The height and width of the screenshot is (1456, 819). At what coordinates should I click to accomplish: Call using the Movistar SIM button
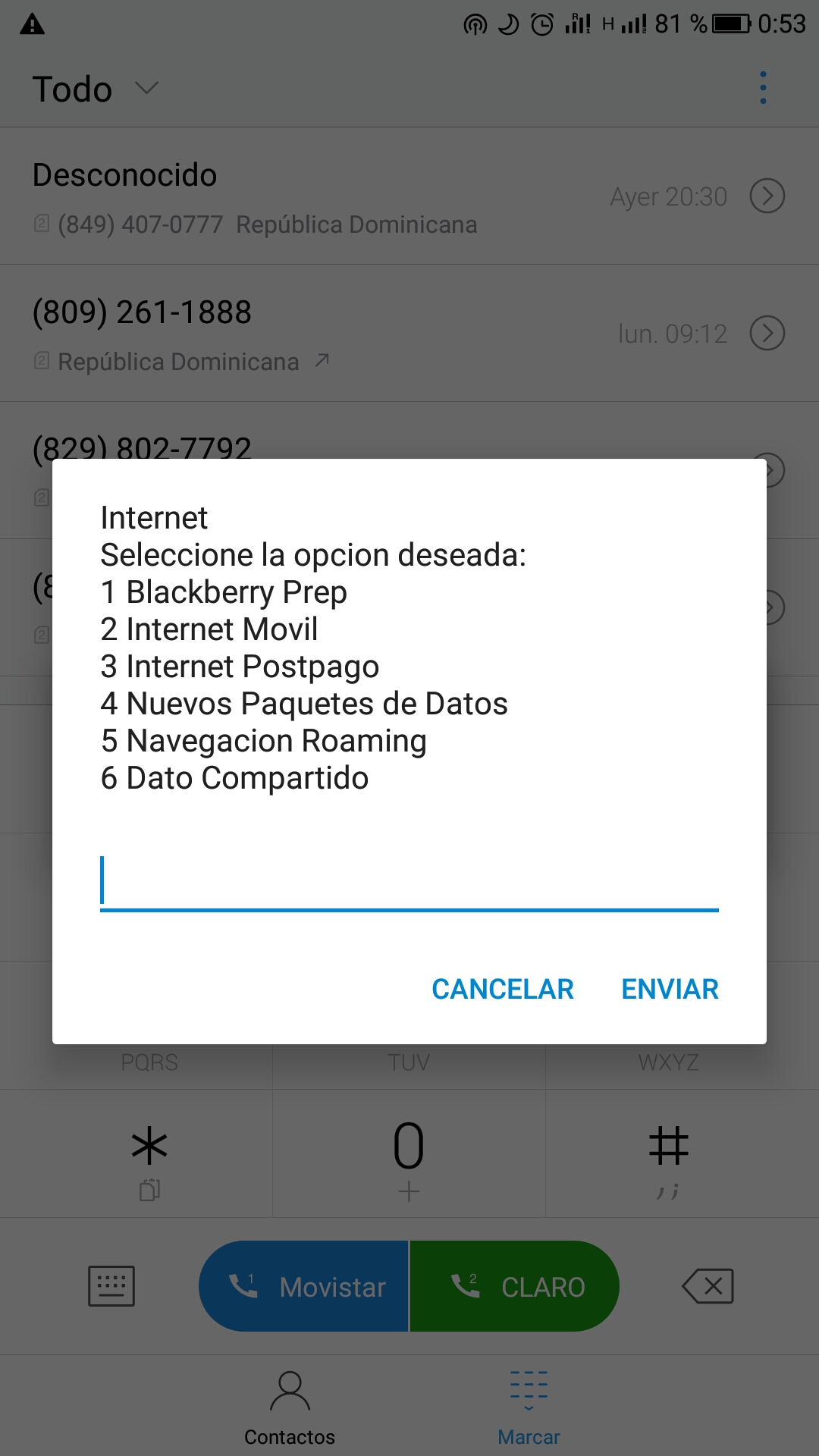pos(303,1286)
